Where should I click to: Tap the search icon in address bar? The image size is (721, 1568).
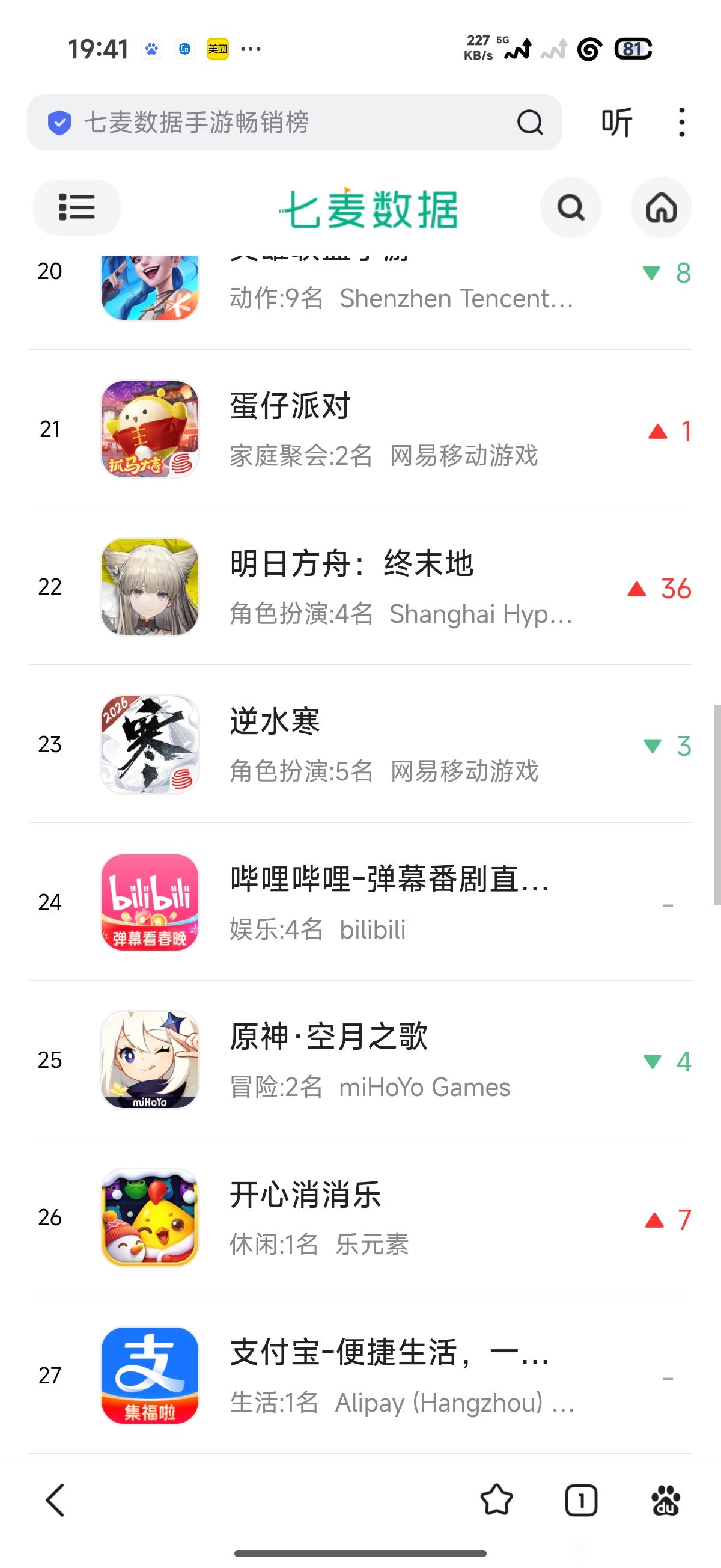(x=529, y=122)
